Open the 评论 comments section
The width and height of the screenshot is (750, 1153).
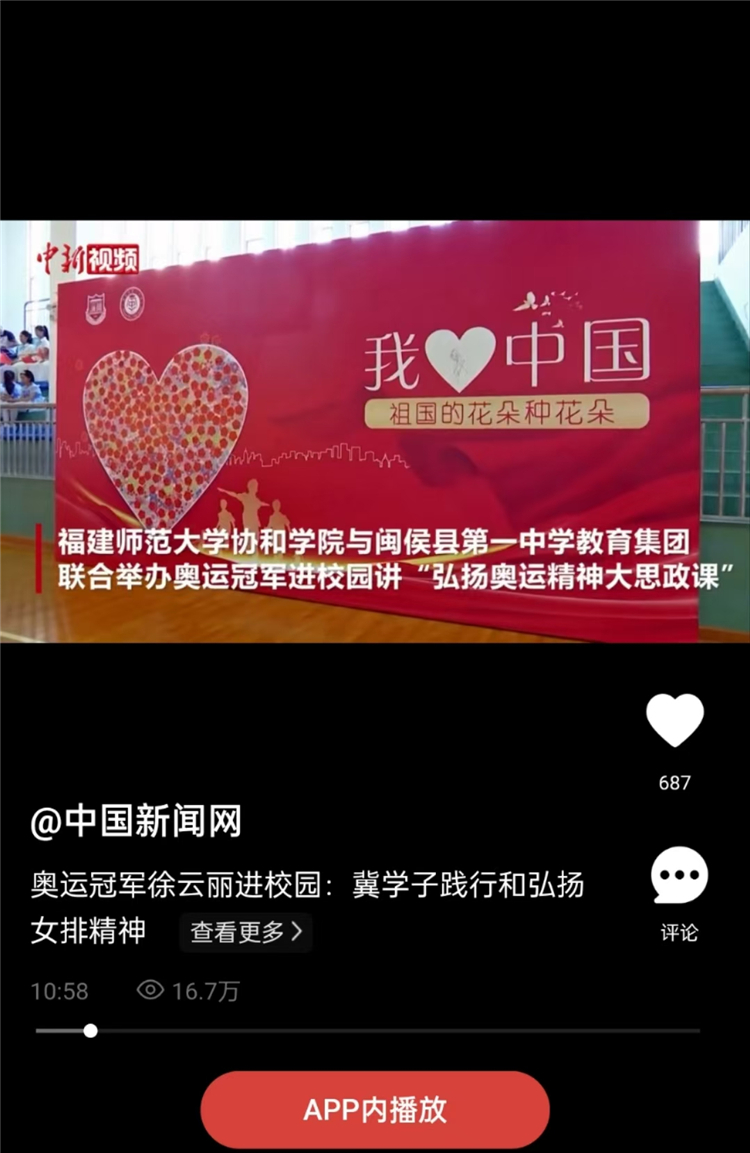click(679, 878)
